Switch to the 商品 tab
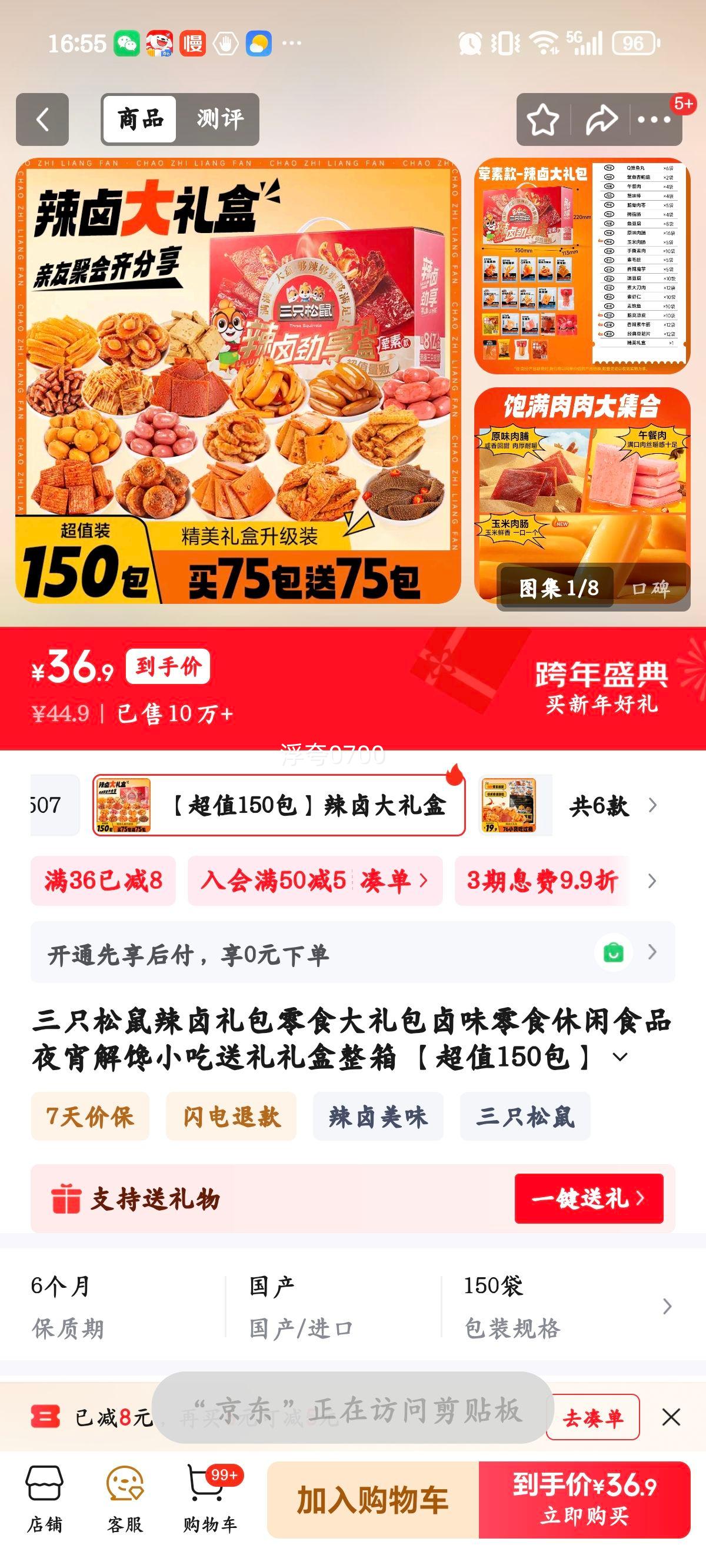Viewport: 706px width, 1568px height. click(140, 119)
